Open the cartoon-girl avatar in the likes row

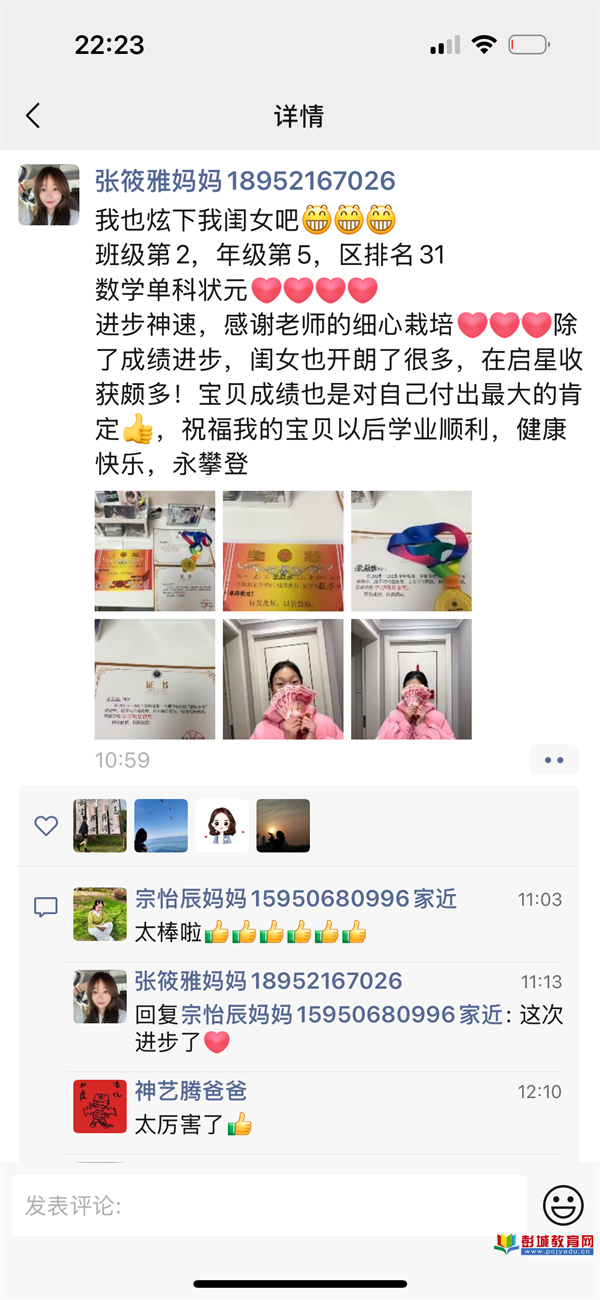(222, 825)
